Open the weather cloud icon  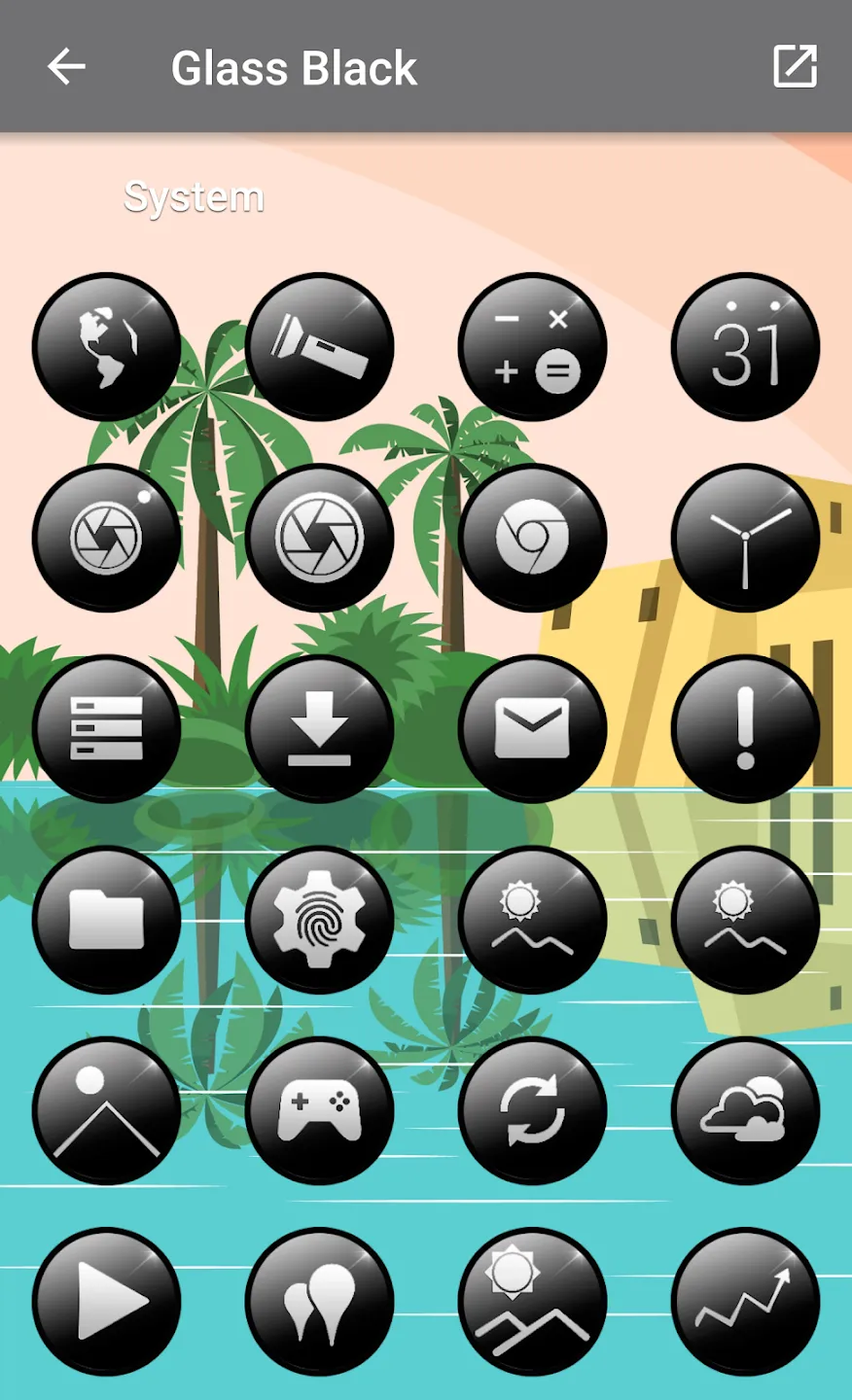(746, 1111)
